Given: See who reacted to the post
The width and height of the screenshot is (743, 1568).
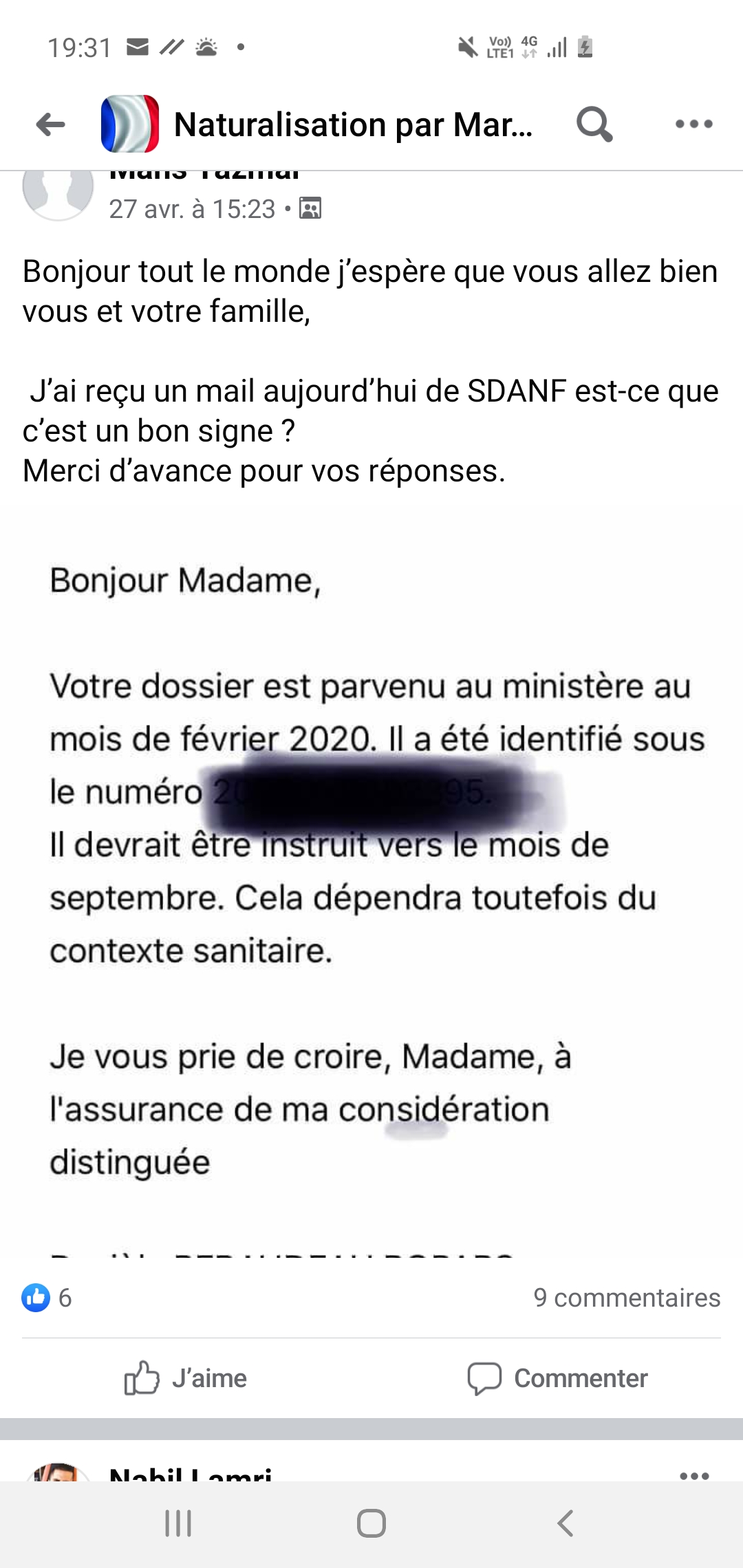Looking at the screenshot, I should pyautogui.click(x=47, y=1298).
